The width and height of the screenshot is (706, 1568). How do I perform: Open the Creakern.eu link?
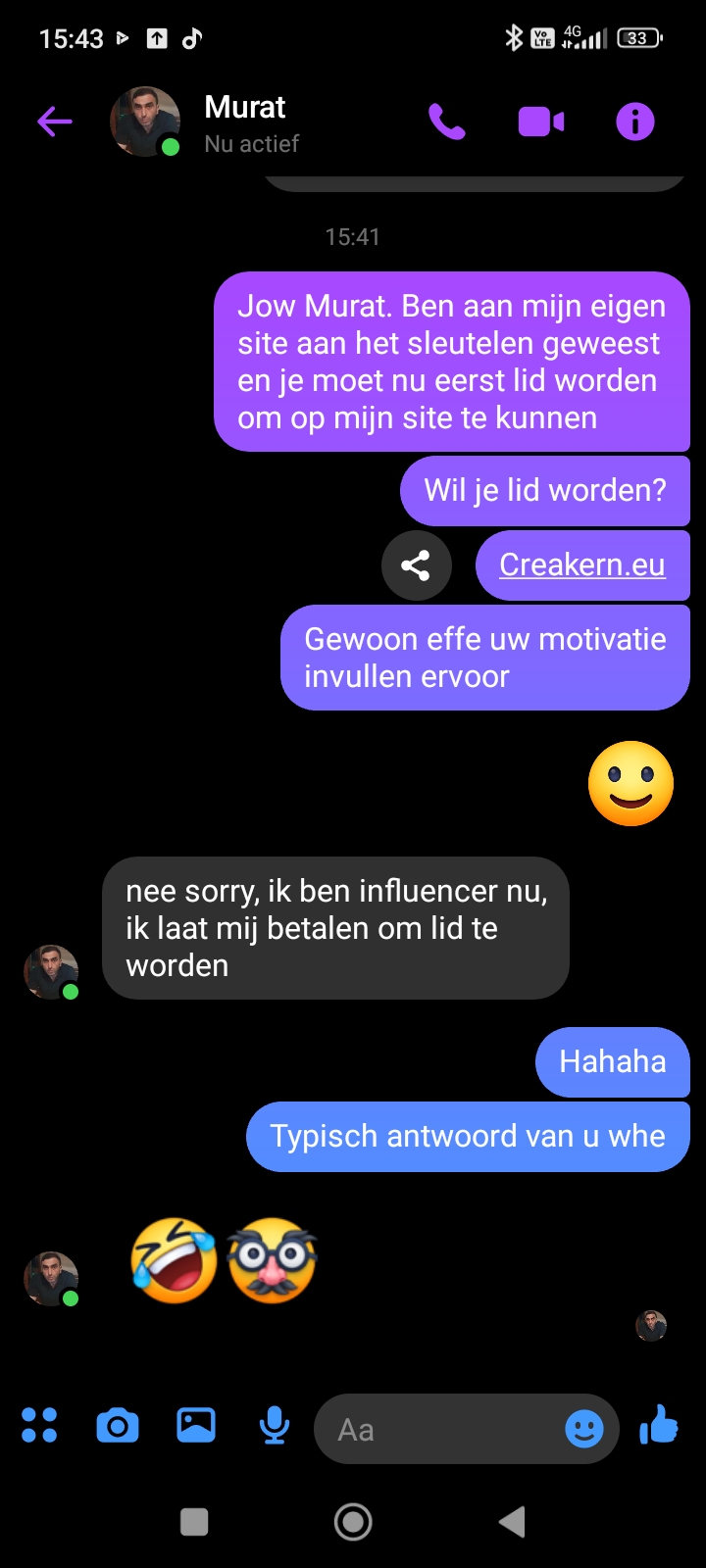pos(581,565)
